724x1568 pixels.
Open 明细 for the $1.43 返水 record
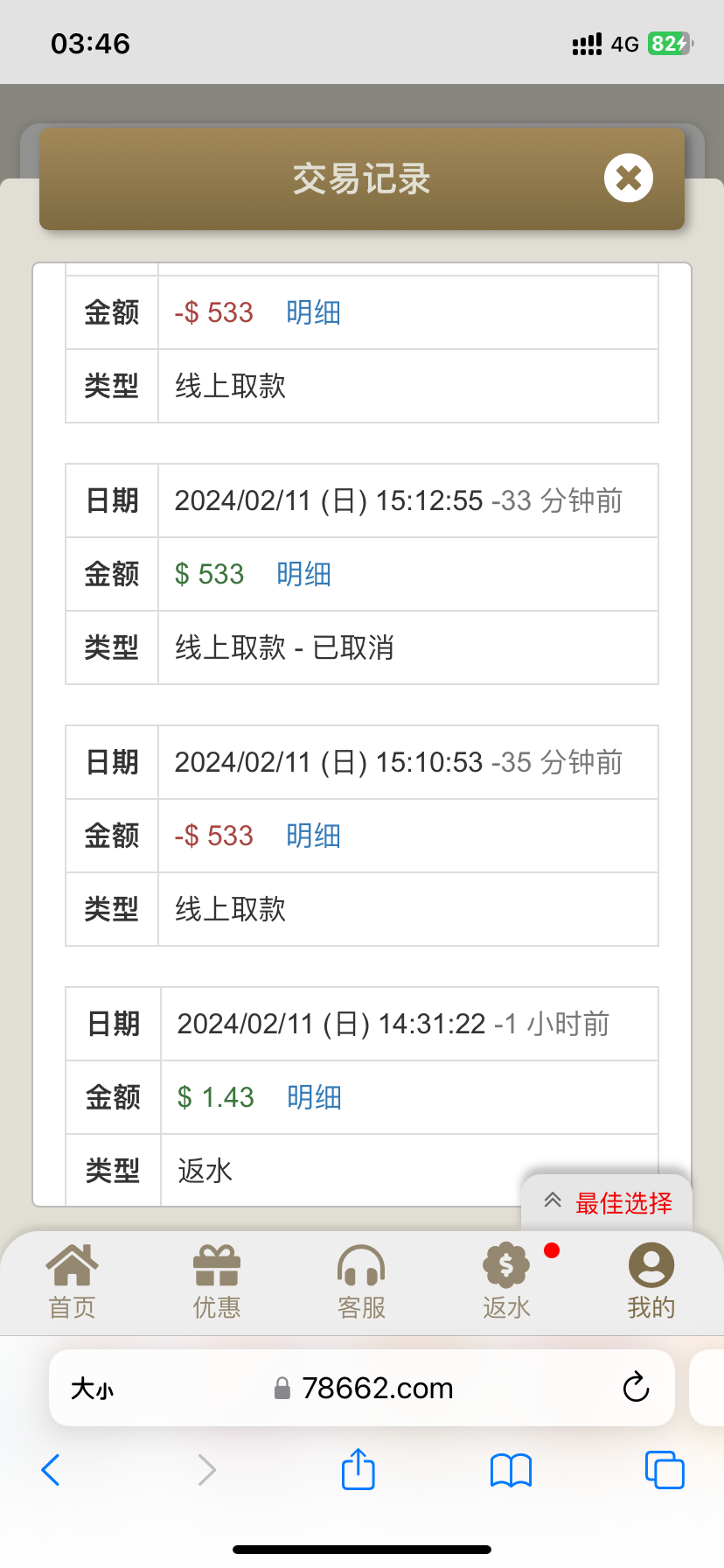pos(314,1097)
